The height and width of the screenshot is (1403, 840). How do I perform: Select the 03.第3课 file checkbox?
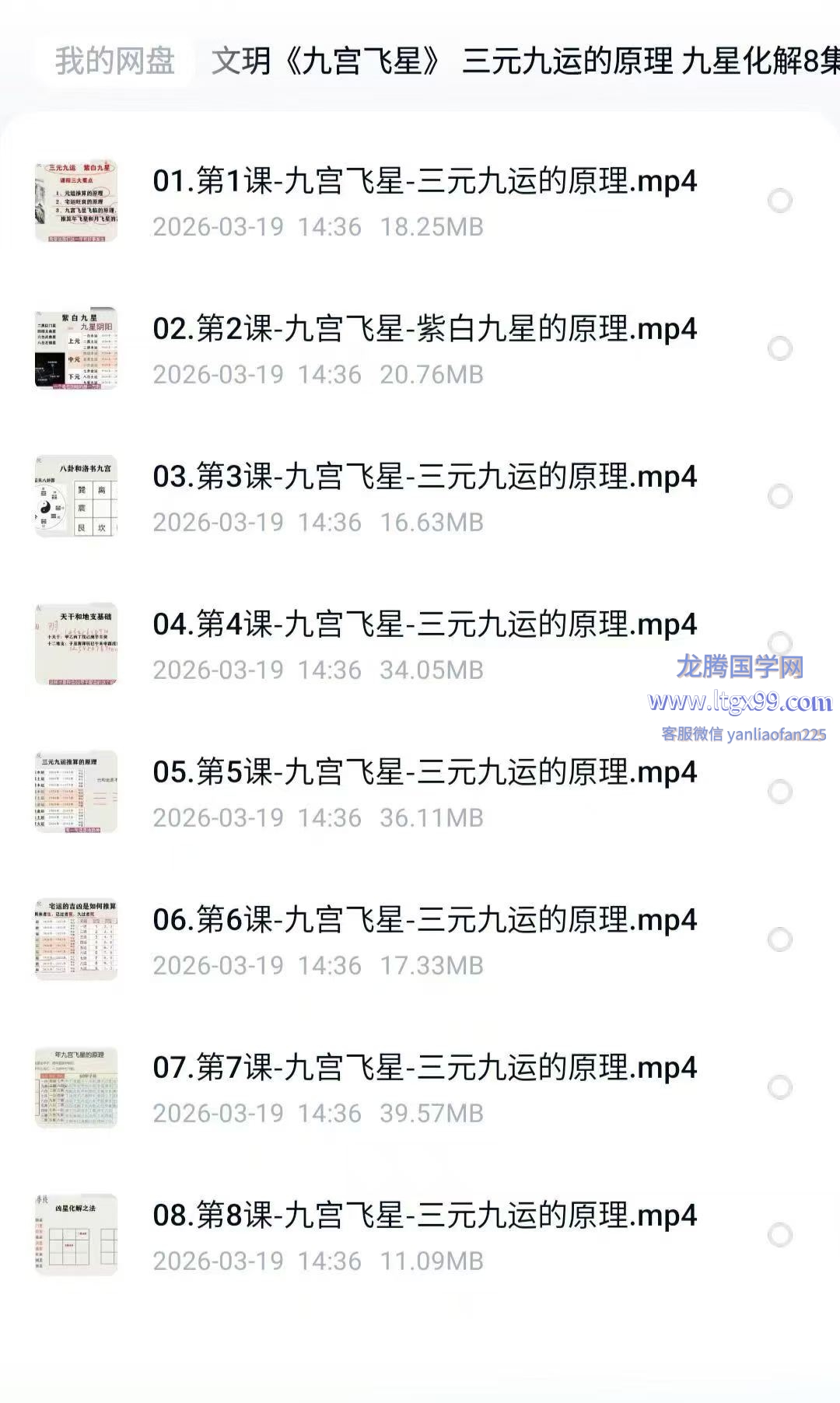coord(779,496)
